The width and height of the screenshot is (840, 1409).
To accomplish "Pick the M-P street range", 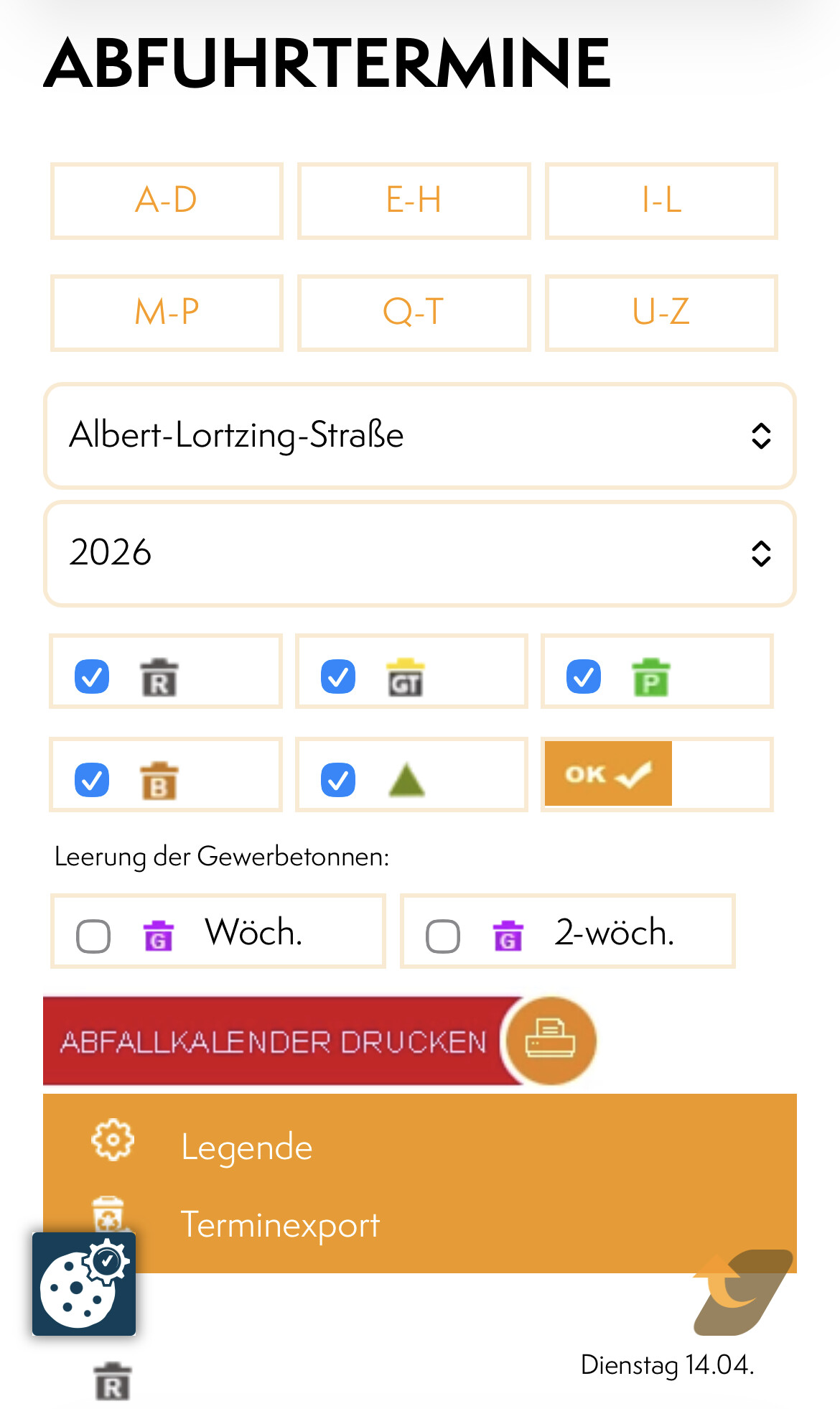I will (x=167, y=313).
